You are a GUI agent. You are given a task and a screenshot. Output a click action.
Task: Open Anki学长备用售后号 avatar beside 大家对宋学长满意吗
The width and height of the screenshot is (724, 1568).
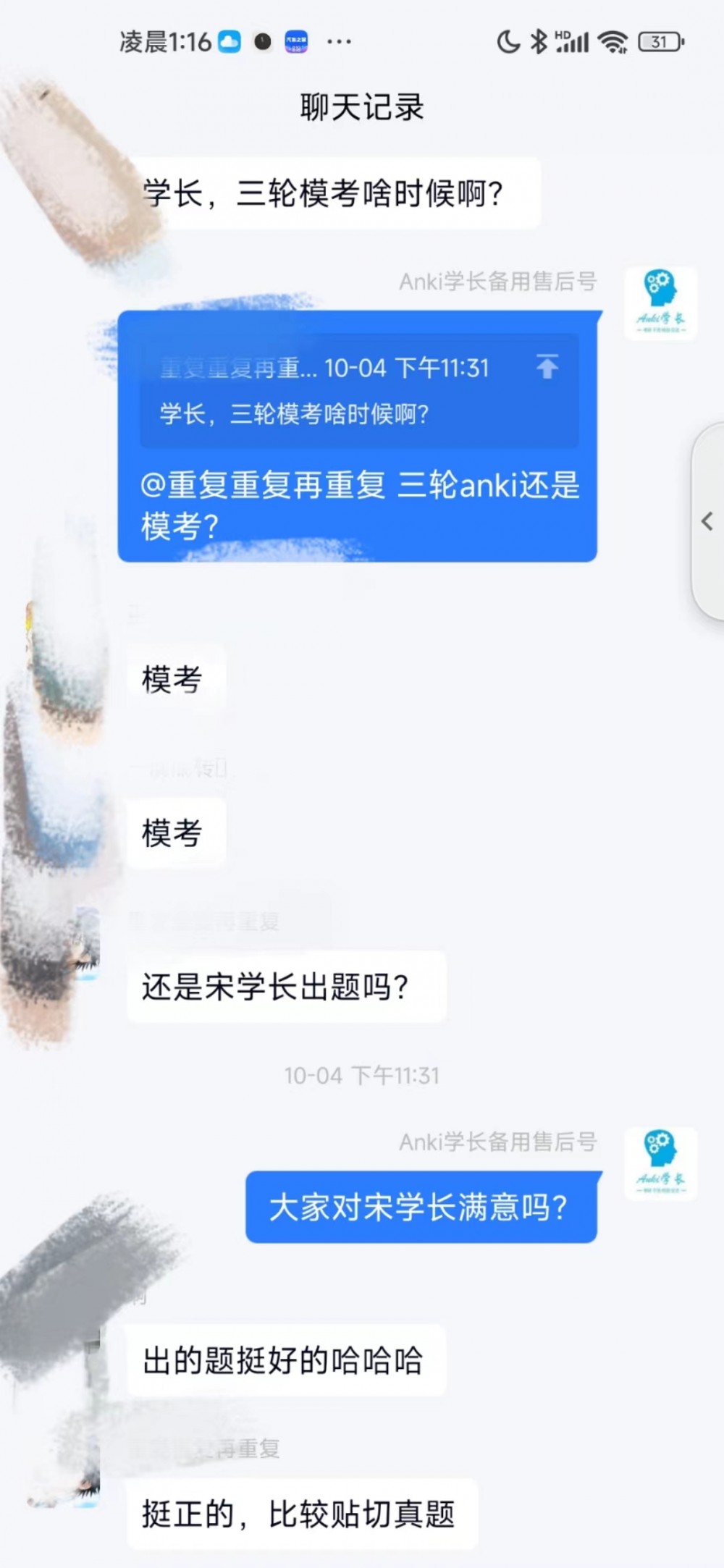[x=660, y=1163]
